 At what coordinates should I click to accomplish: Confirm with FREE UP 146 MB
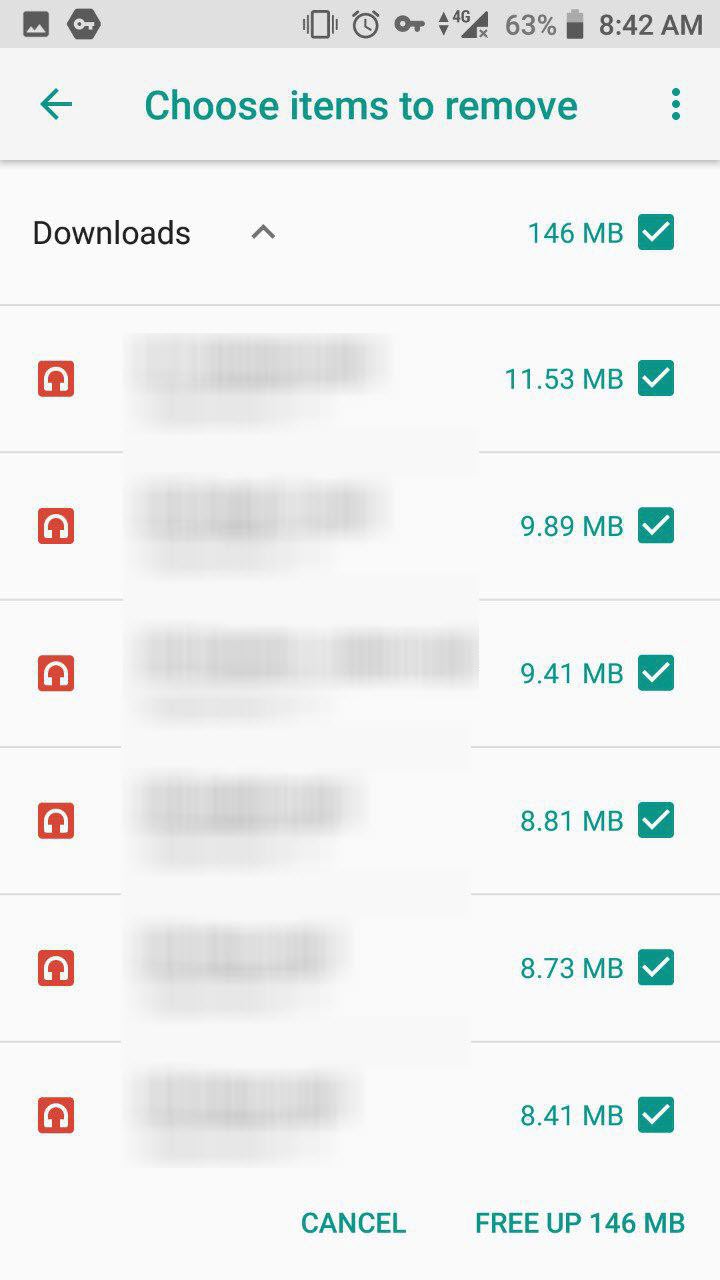[x=580, y=1223]
